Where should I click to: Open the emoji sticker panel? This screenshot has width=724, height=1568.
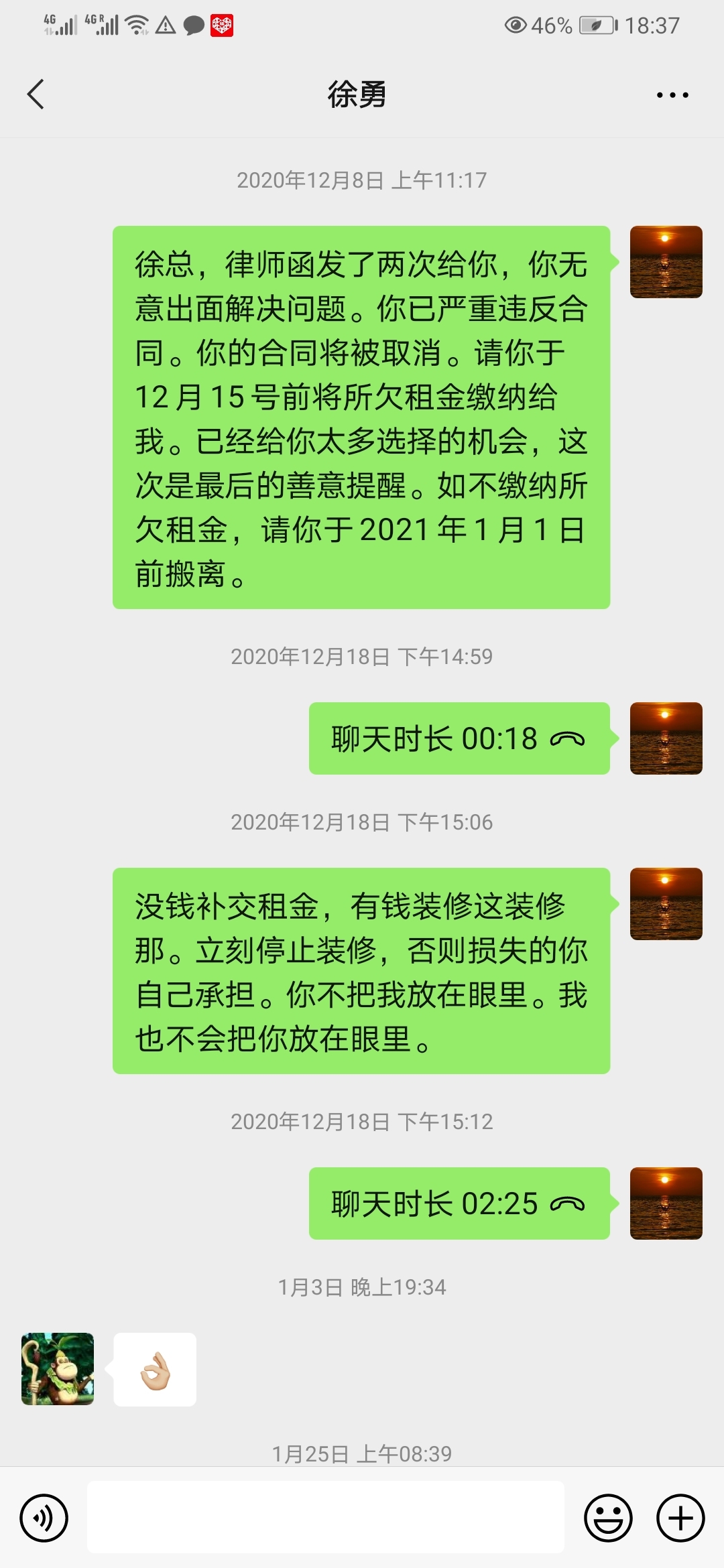[x=608, y=1518]
